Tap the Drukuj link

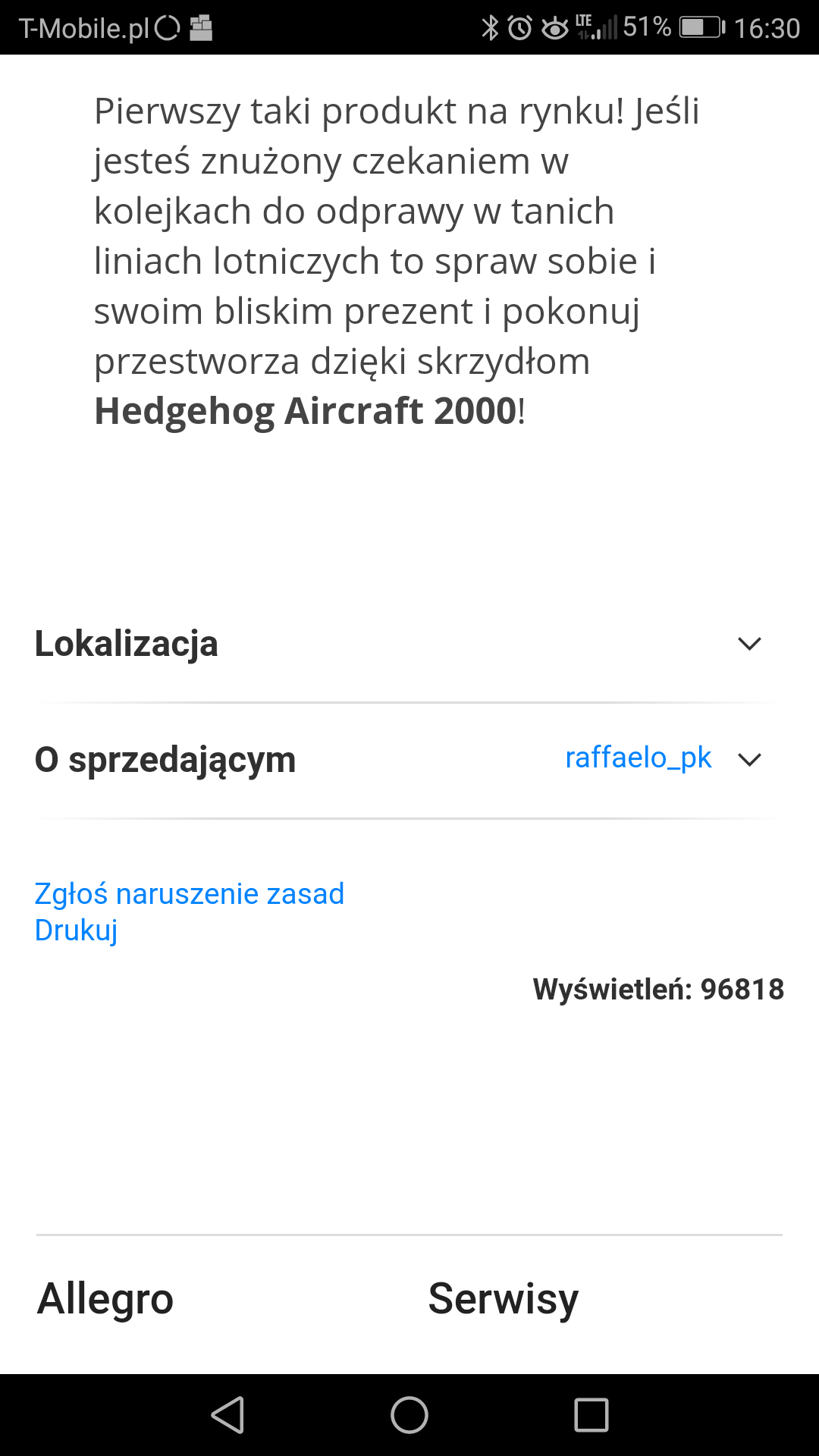coord(77,930)
